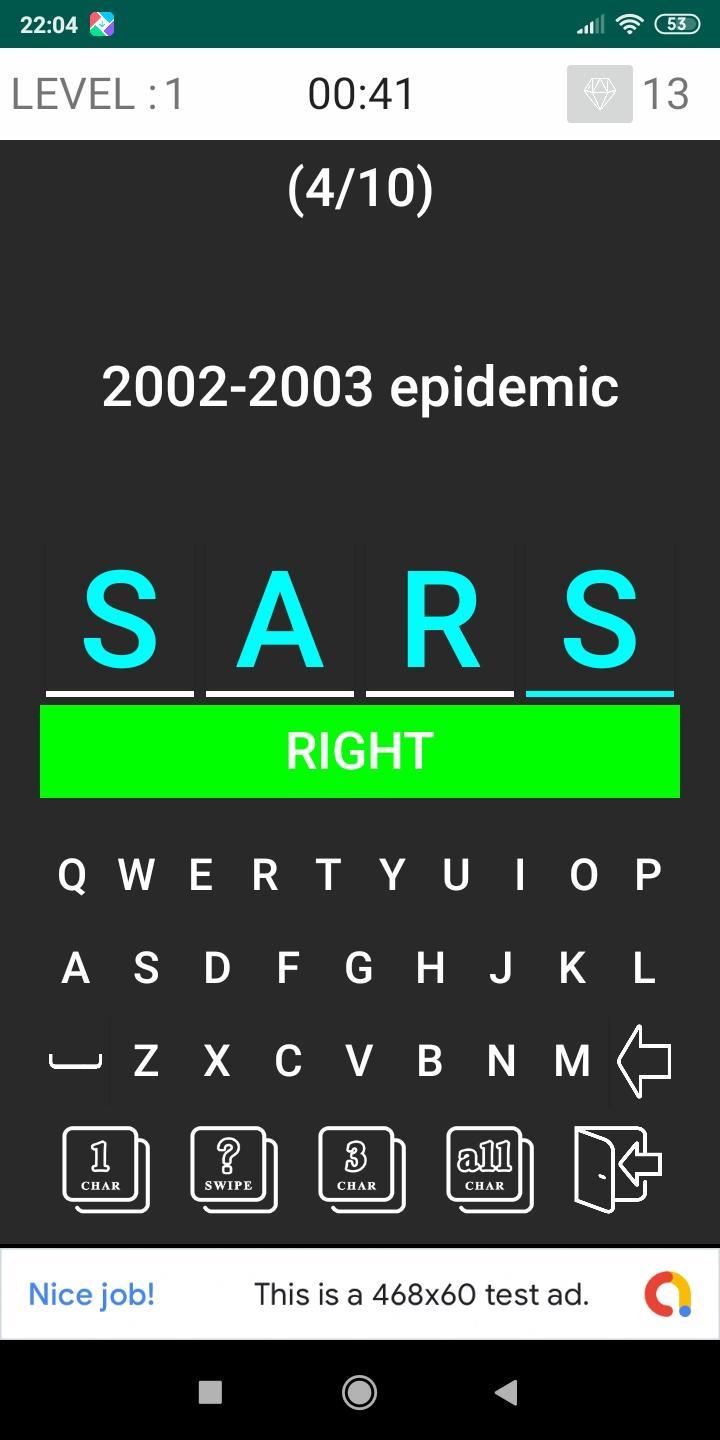Screen dimensions: 720x1440
Task: Type the letter L
Action: (x=644, y=968)
